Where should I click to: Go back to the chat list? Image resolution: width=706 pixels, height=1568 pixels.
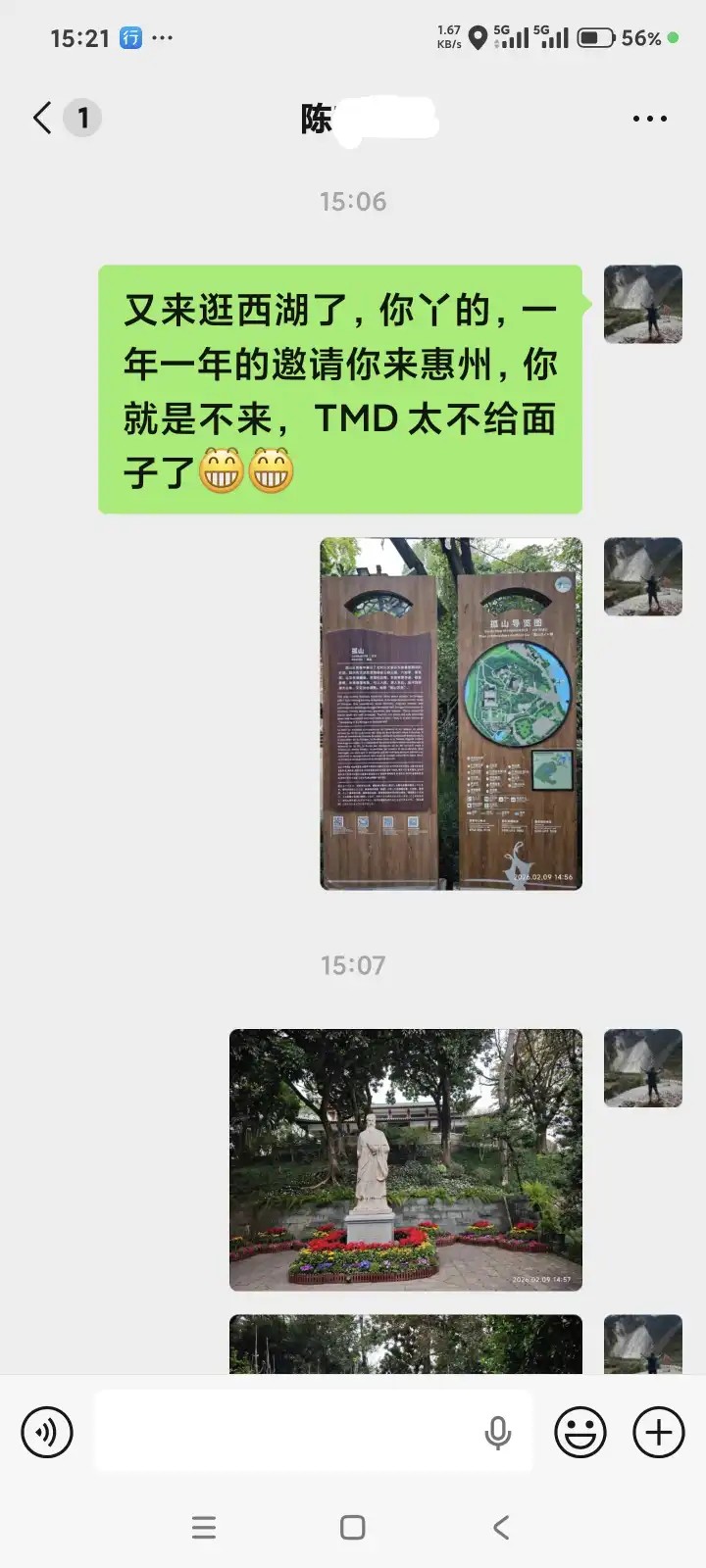42,119
